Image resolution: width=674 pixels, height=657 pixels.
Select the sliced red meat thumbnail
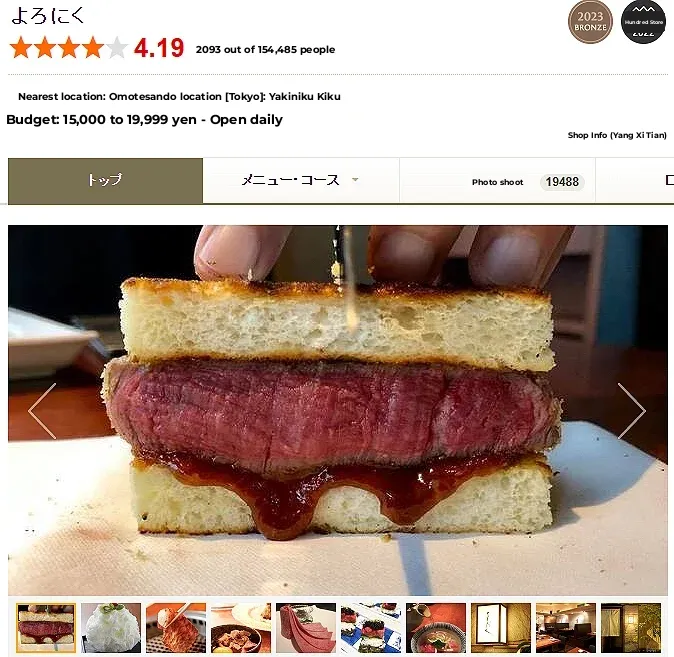306,627
